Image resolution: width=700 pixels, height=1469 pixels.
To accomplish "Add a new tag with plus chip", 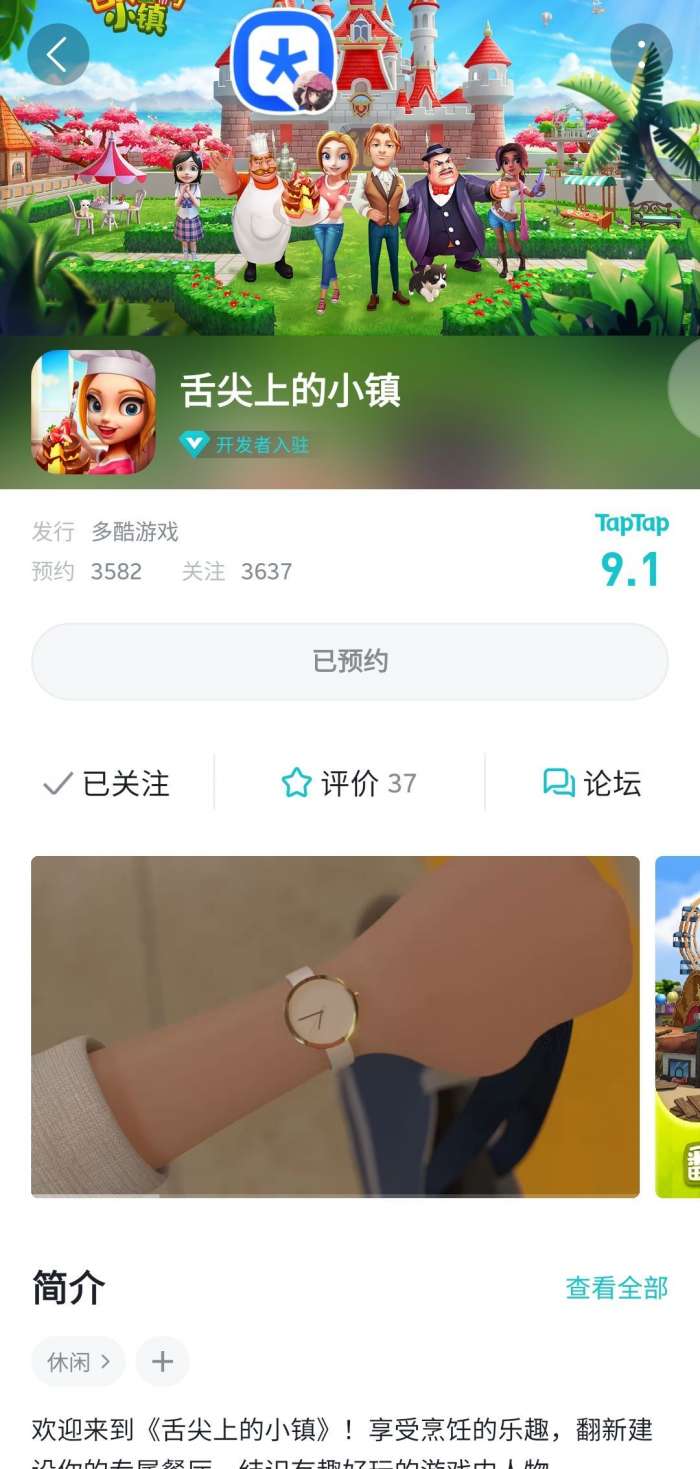I will click(x=162, y=1361).
